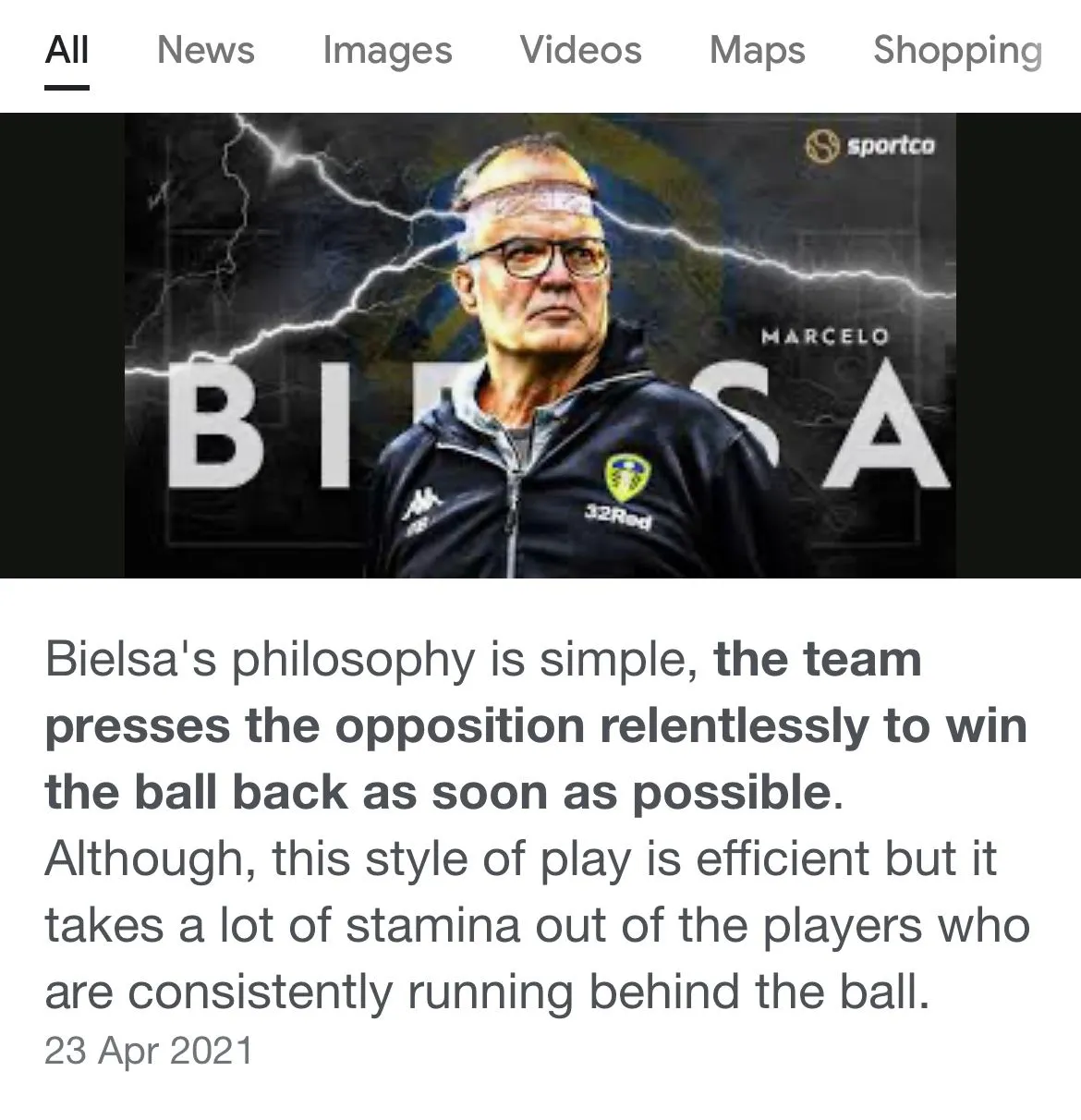Viewport: 1081px width, 1120px height.
Task: Switch to the News tab
Action: pyautogui.click(x=205, y=51)
